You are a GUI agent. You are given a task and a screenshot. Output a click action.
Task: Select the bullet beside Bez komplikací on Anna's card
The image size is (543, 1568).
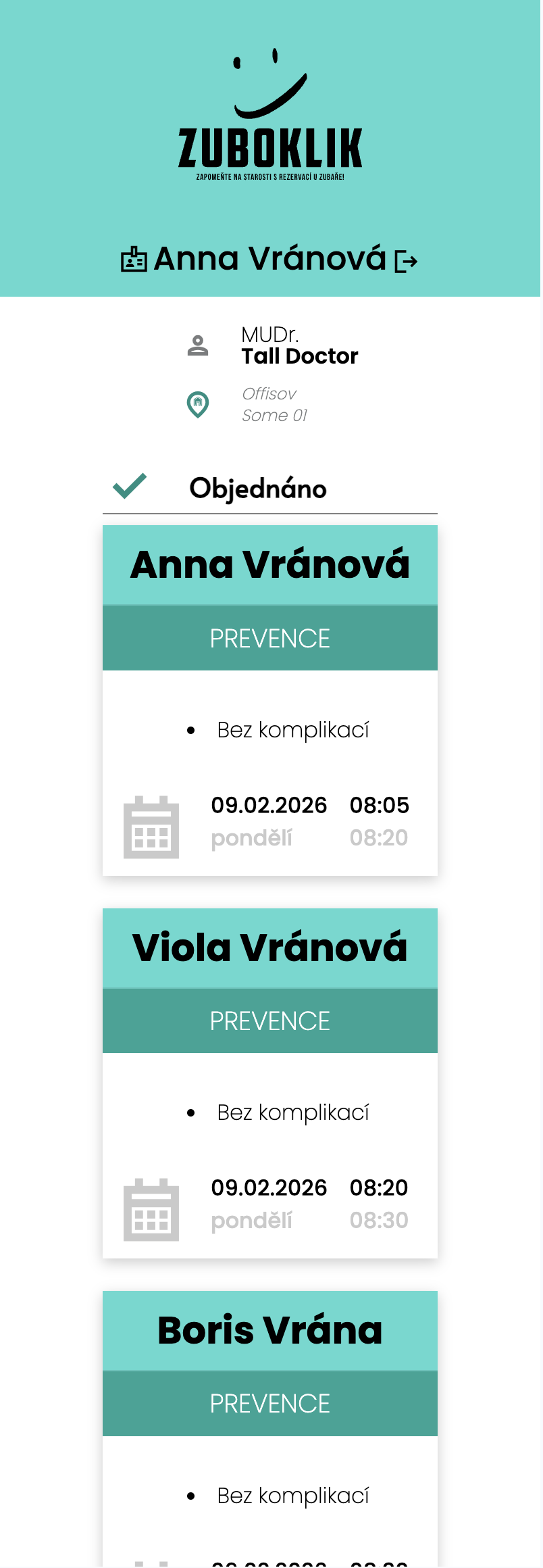(x=192, y=730)
